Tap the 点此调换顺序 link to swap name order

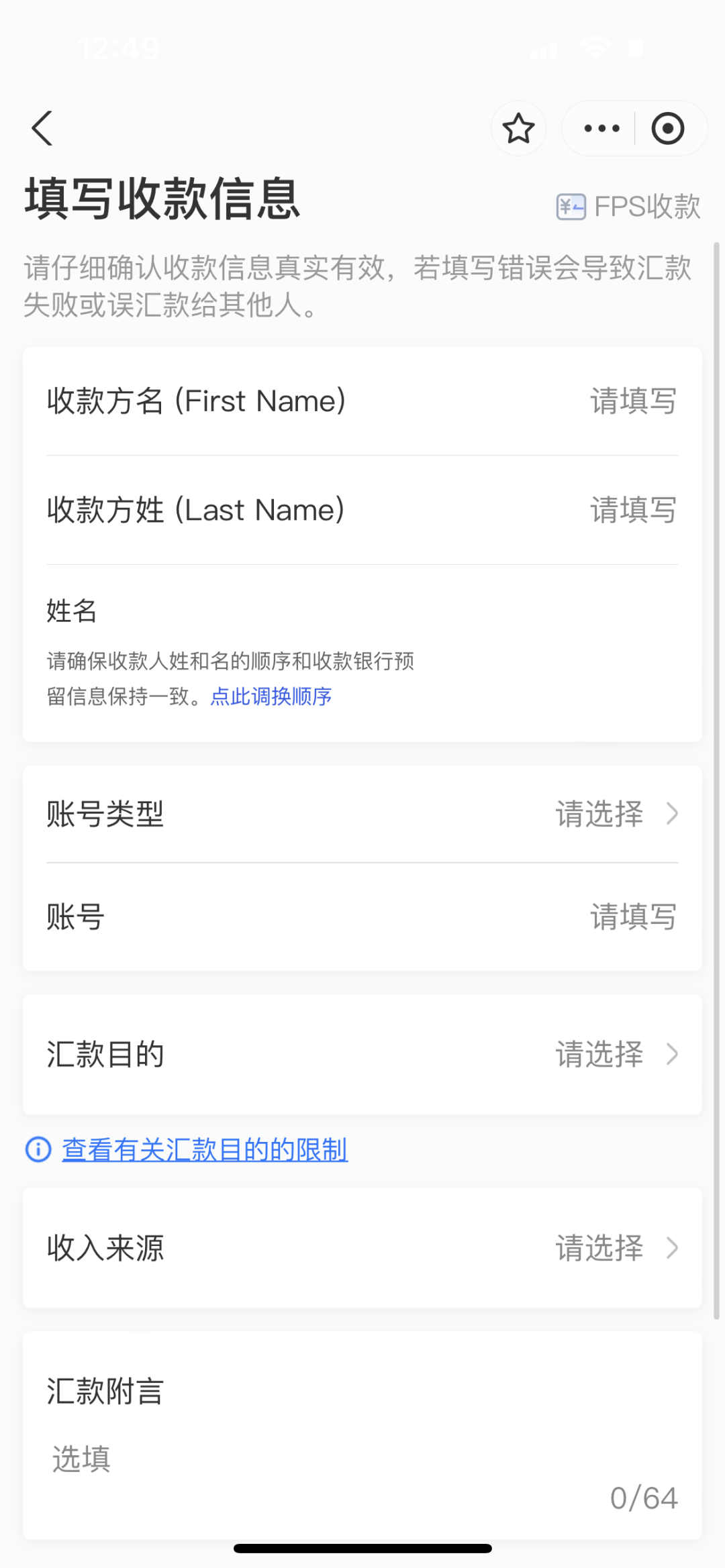click(x=271, y=696)
